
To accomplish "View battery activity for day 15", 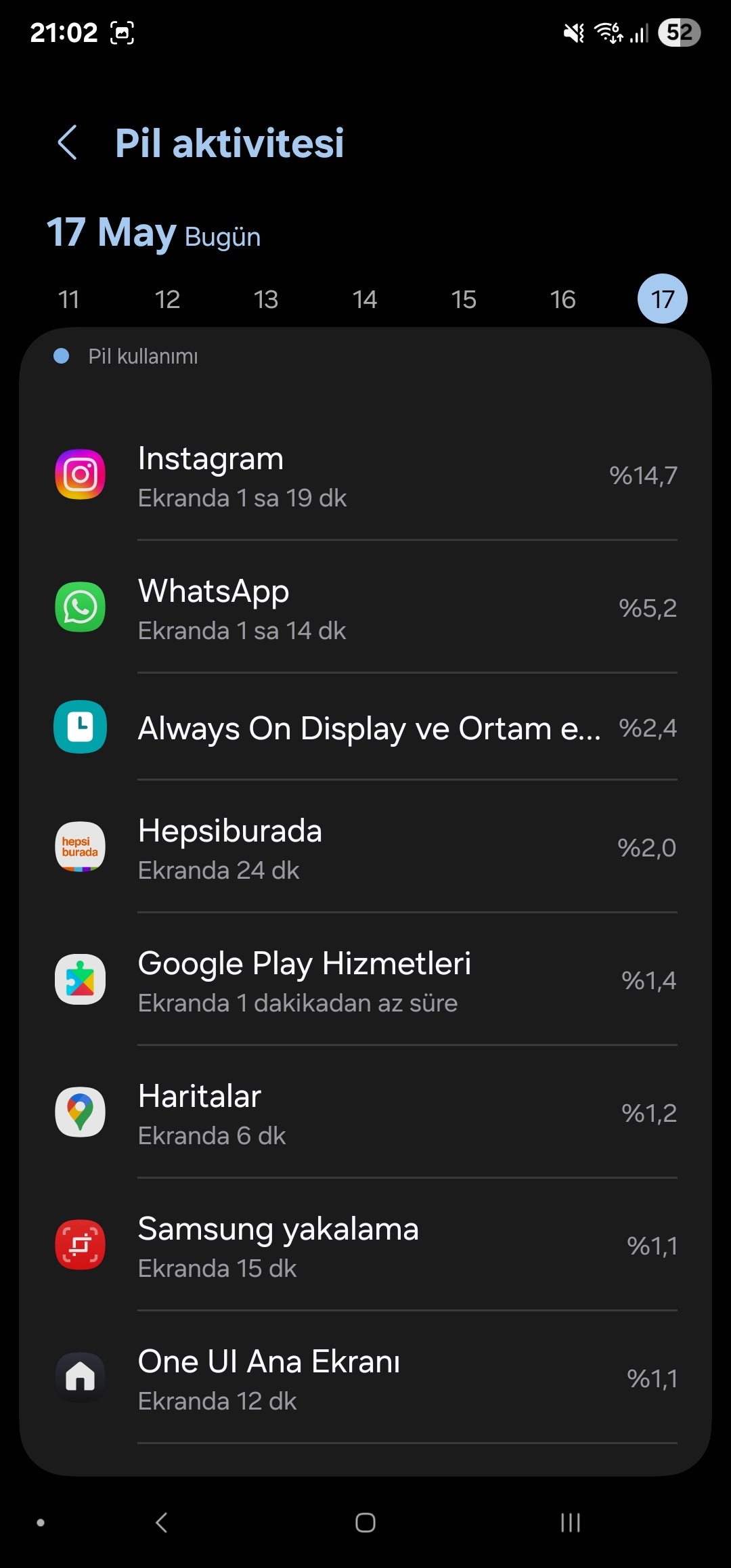I will click(464, 299).
